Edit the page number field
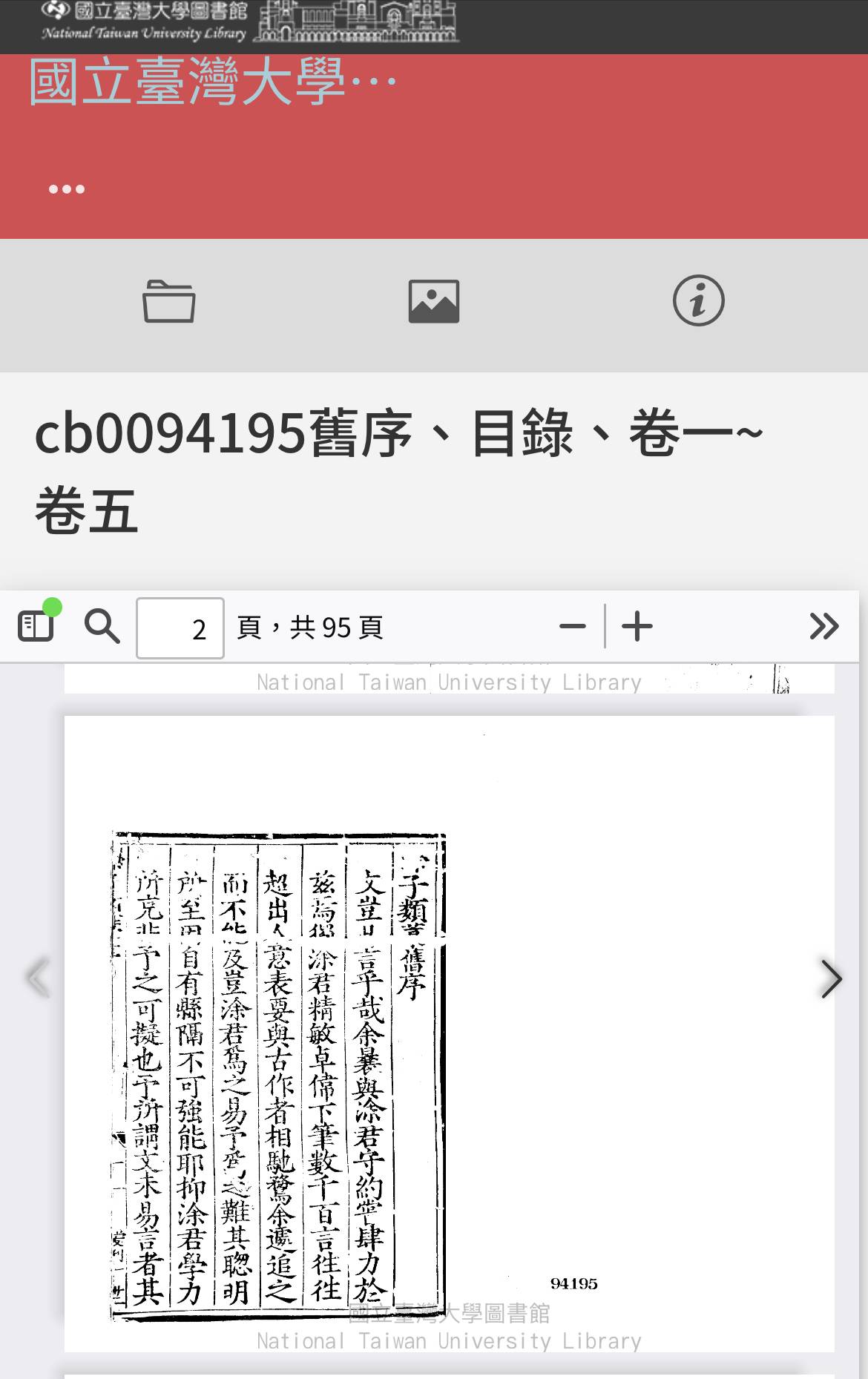The width and height of the screenshot is (868, 1379). tap(180, 628)
